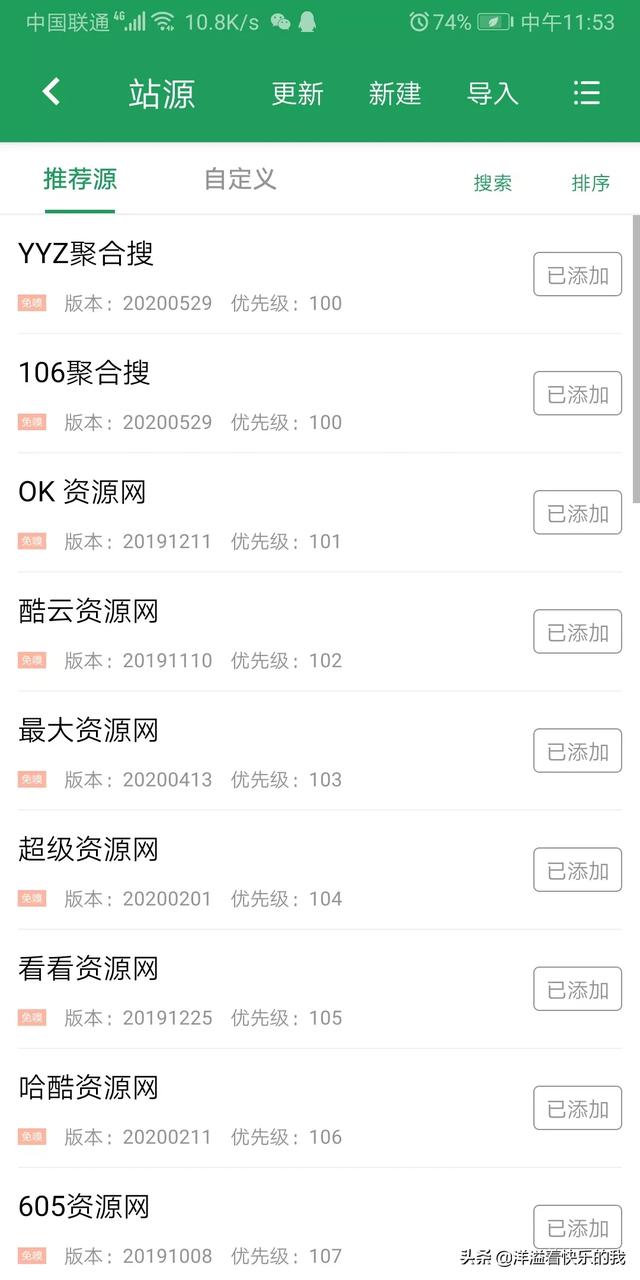Open the 酷云资源网 source row

pos(250,632)
